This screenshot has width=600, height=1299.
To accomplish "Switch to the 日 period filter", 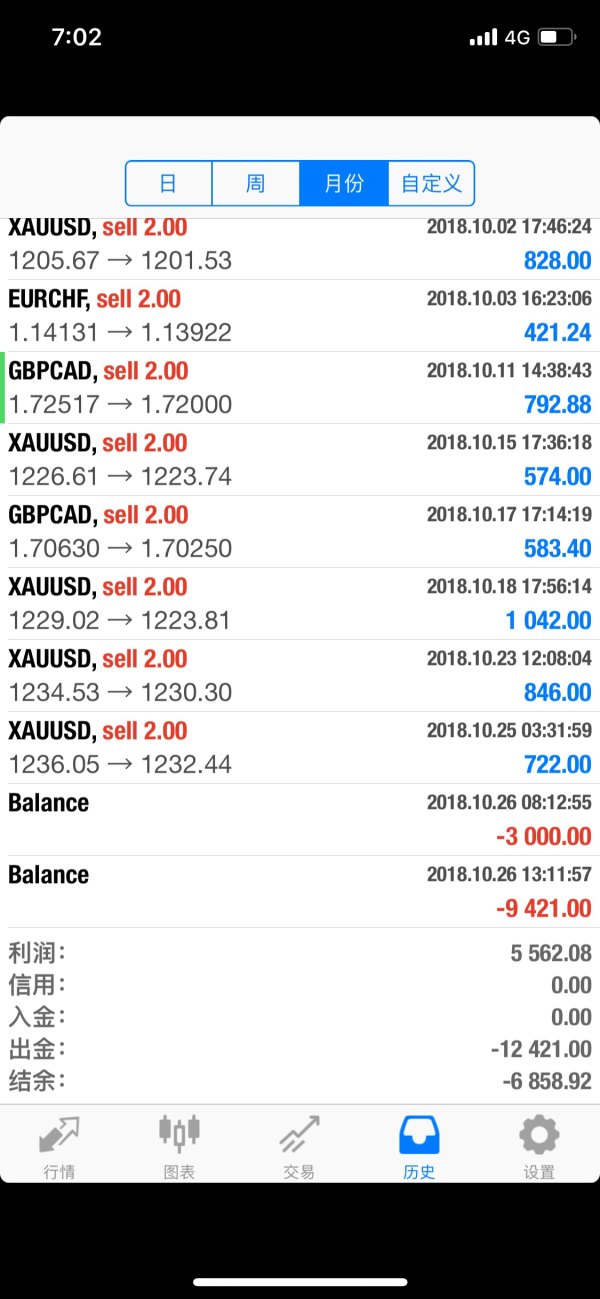I will point(168,184).
